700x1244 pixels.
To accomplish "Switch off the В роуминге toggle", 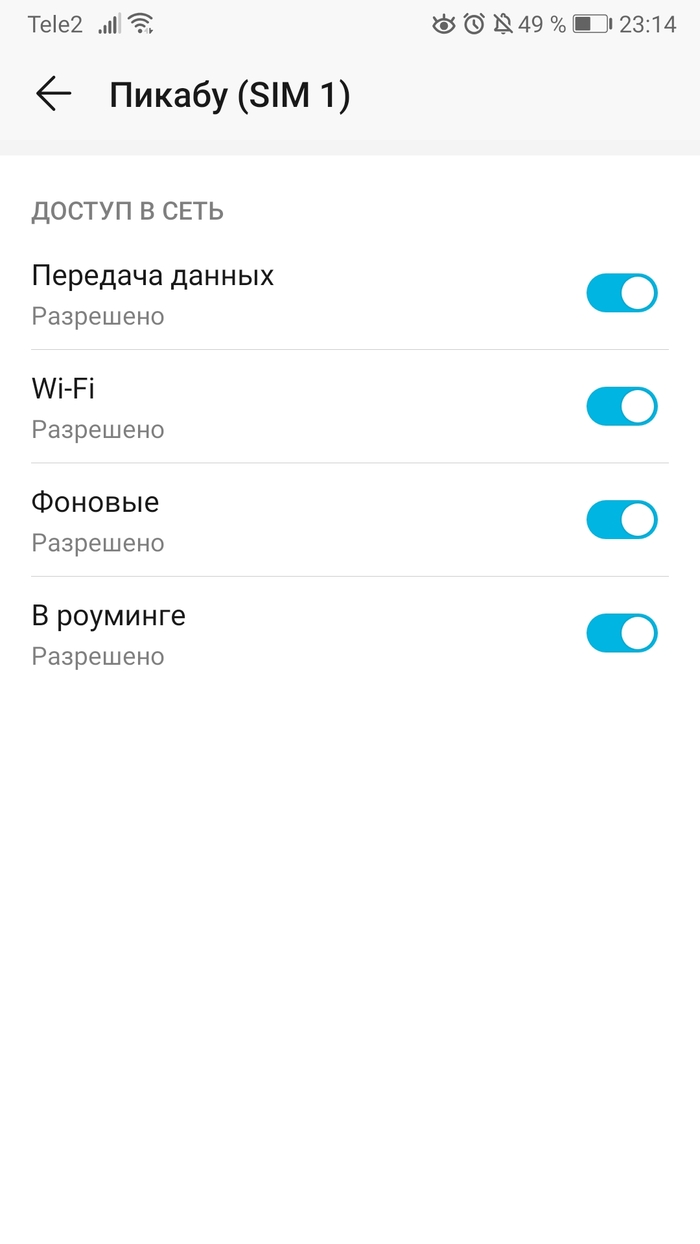I will click(621, 633).
